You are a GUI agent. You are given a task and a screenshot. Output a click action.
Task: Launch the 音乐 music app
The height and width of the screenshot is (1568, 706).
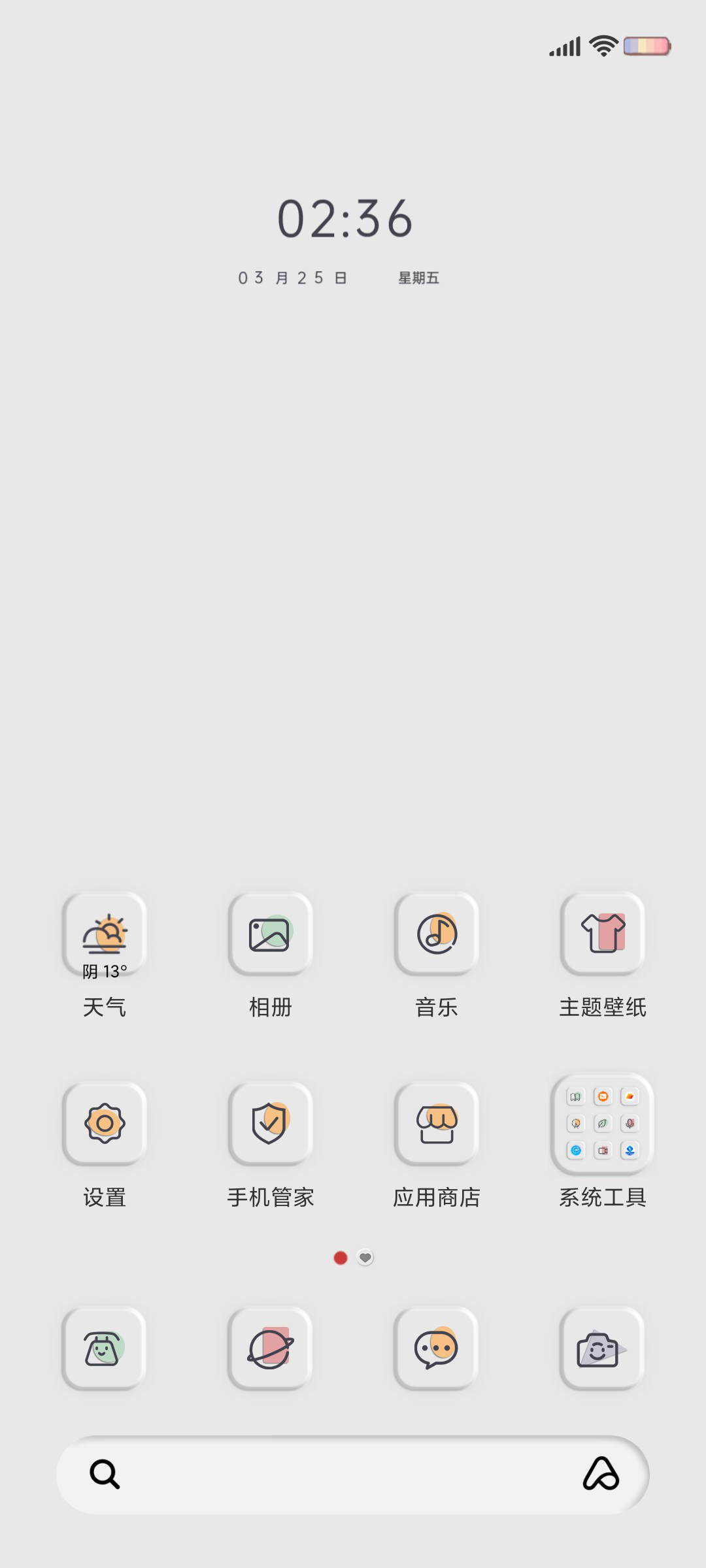pyautogui.click(x=436, y=934)
